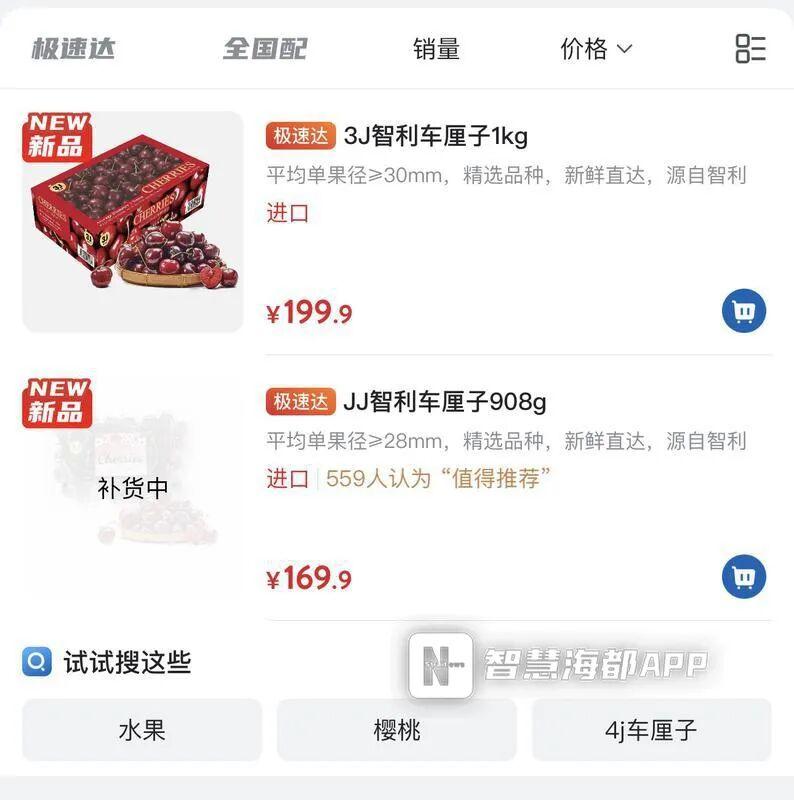Add JJ智利车厘子908g to cart
This screenshot has width=794, height=800.
coord(743,577)
